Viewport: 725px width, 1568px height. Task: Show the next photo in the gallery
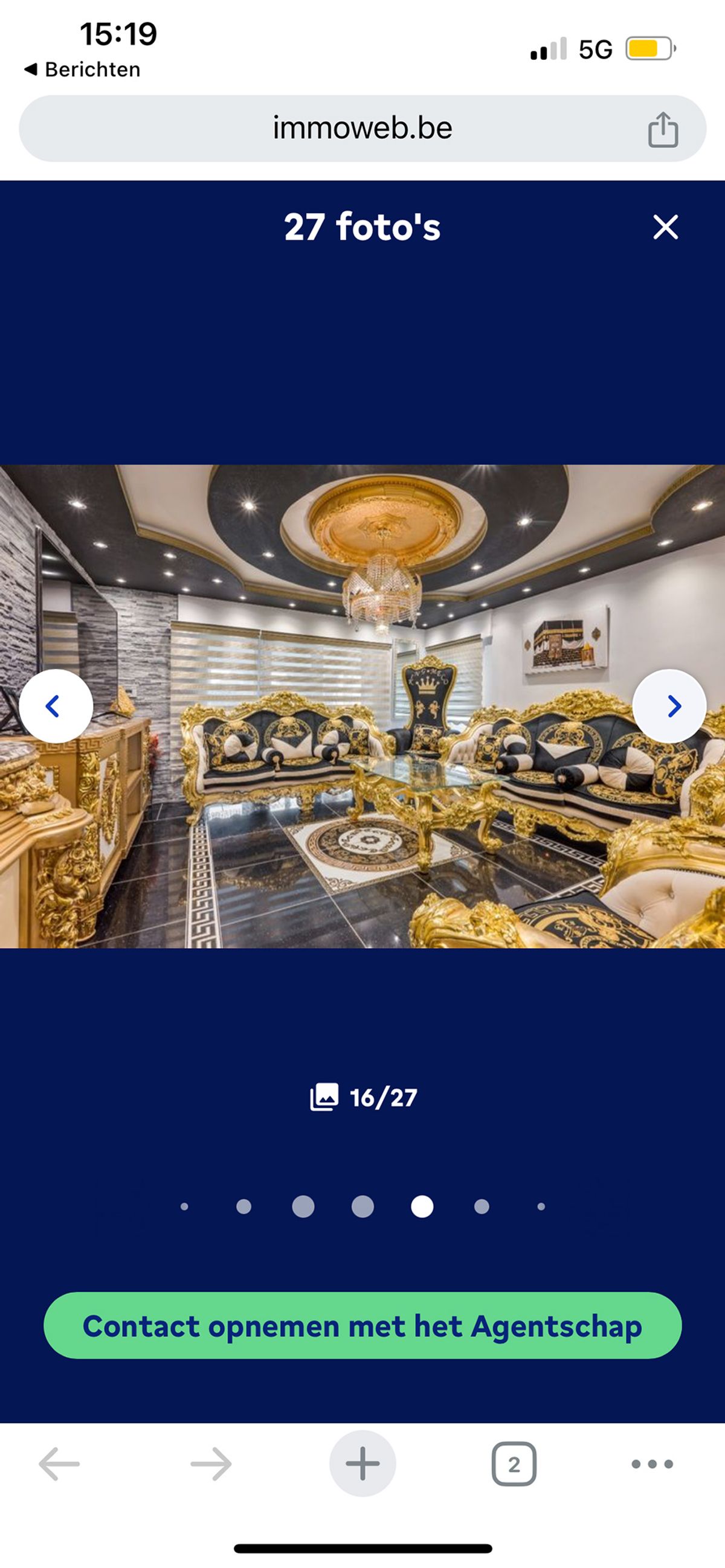click(669, 706)
